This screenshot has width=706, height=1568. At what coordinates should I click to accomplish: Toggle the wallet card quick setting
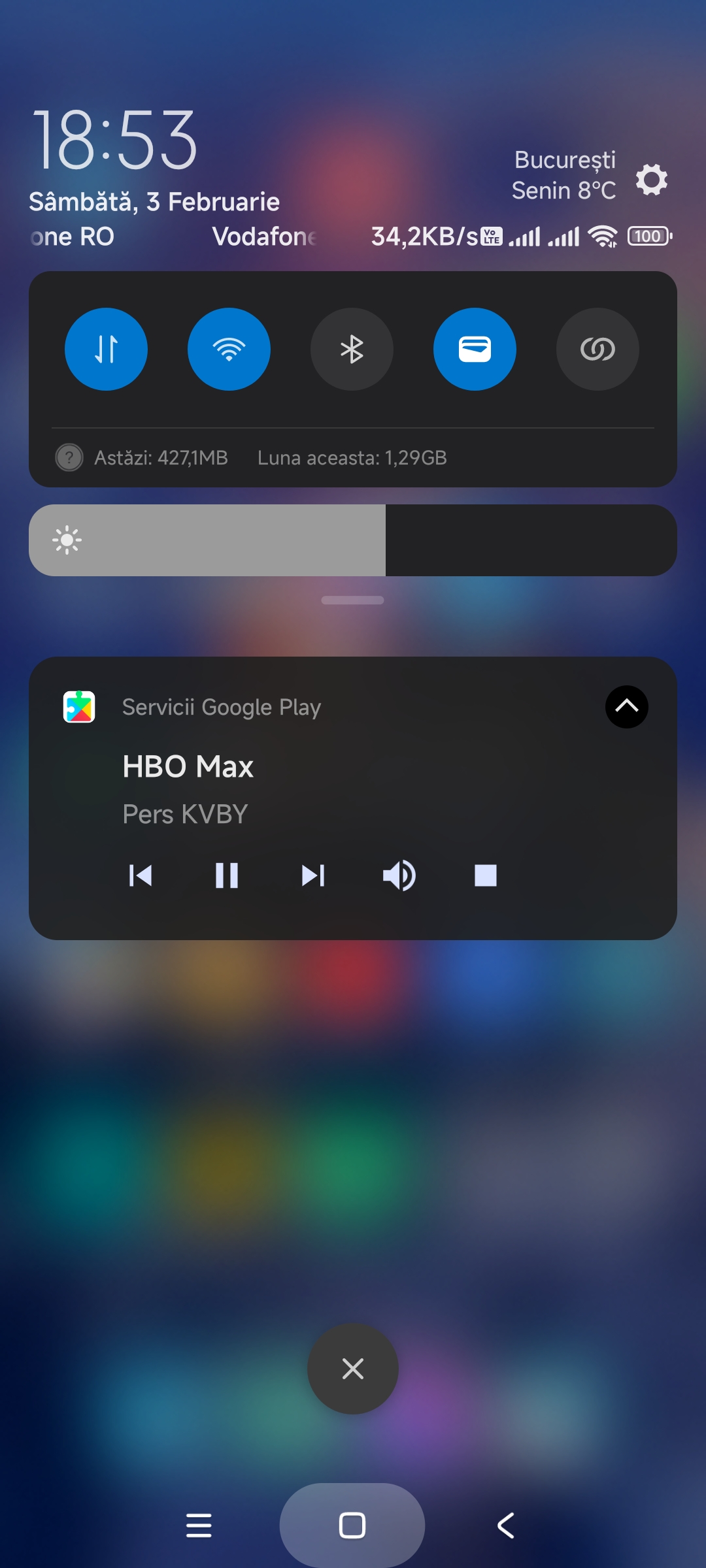pos(475,349)
